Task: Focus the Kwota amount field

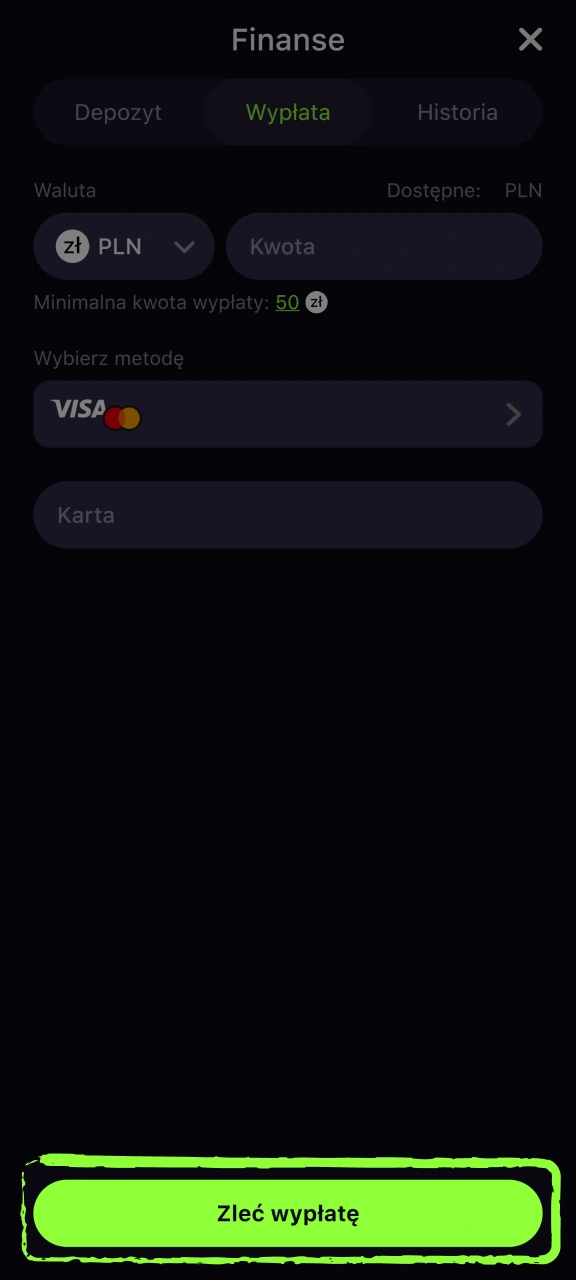Action: [384, 246]
